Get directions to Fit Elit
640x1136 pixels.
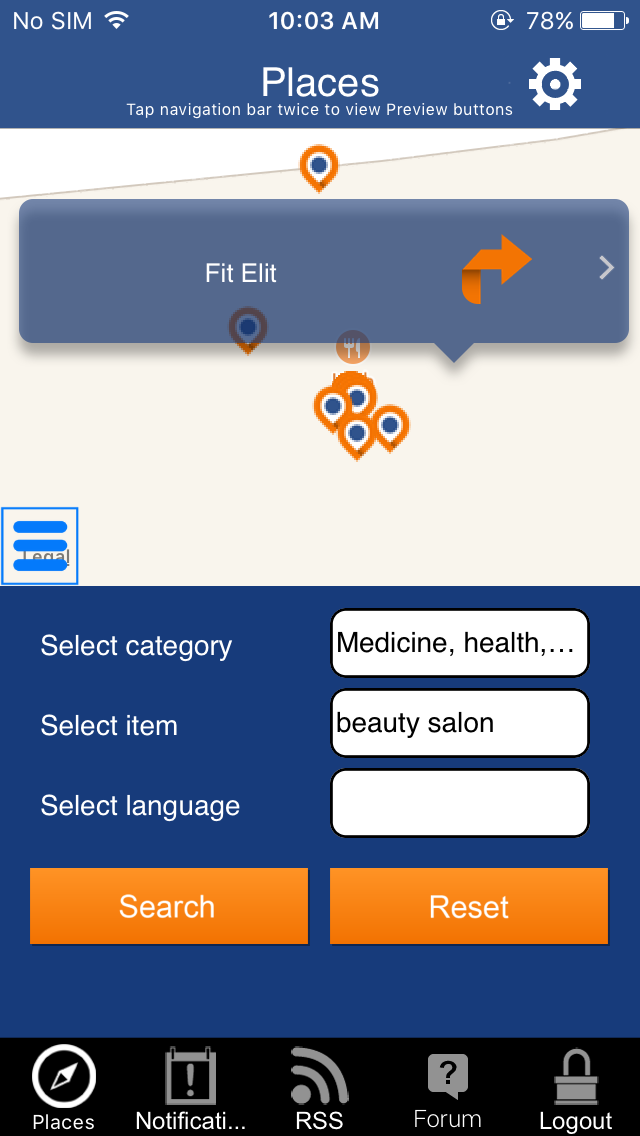coord(496,268)
